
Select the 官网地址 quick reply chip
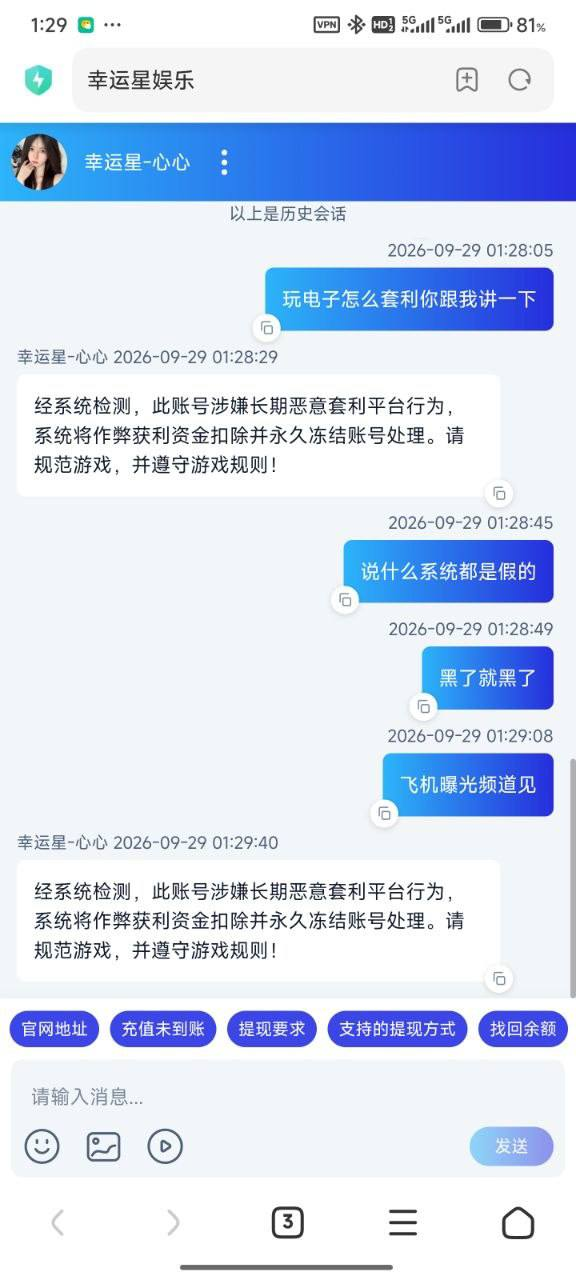(x=55, y=1029)
